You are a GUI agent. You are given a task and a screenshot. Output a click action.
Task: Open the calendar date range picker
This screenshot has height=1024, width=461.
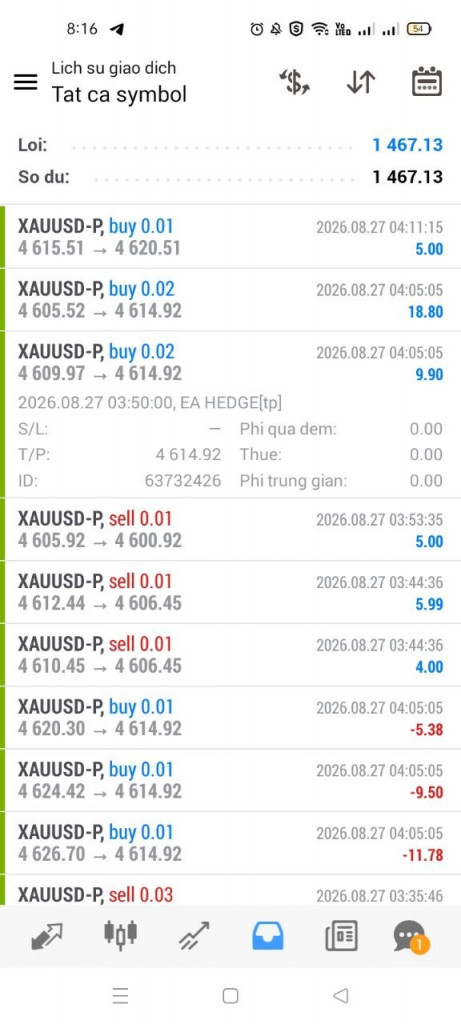pos(427,82)
